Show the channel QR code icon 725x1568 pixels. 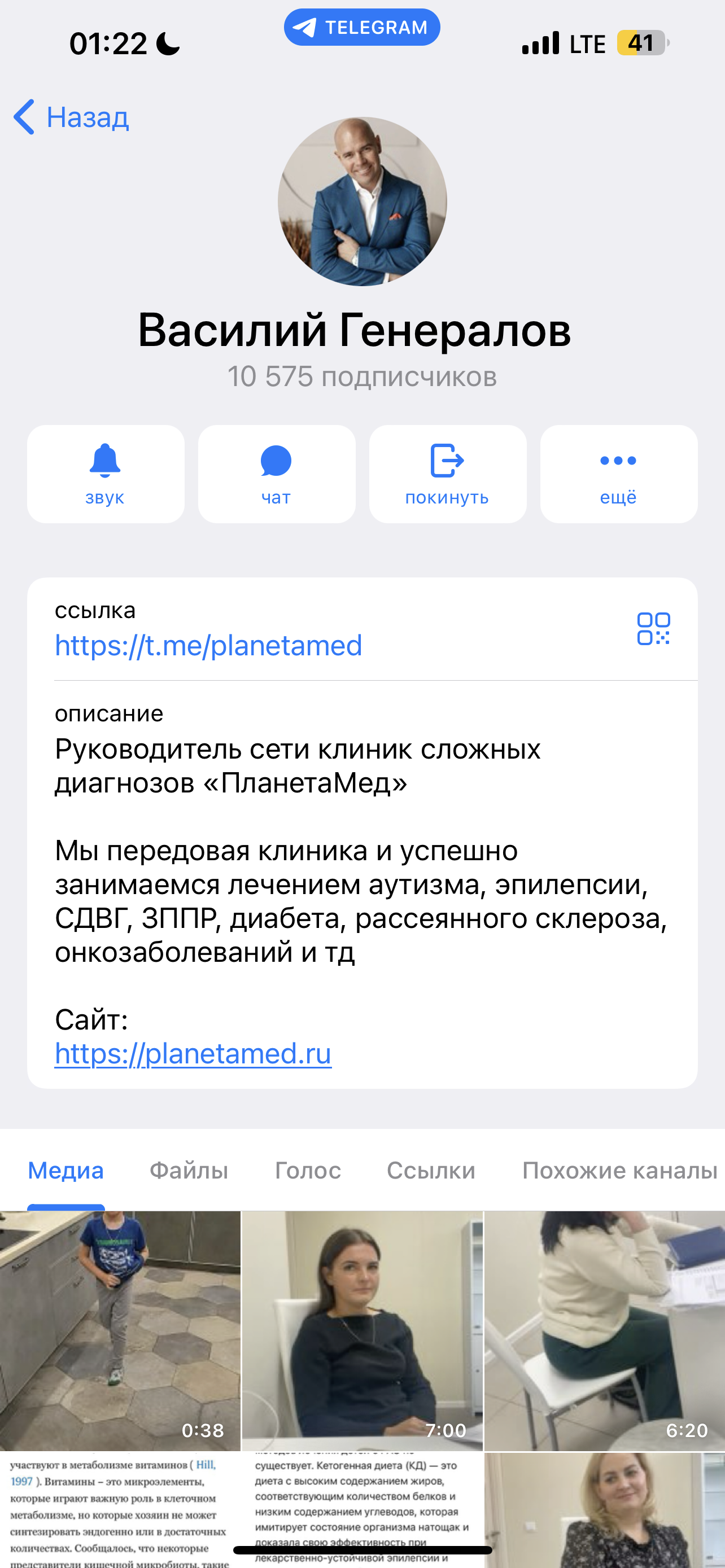(653, 628)
